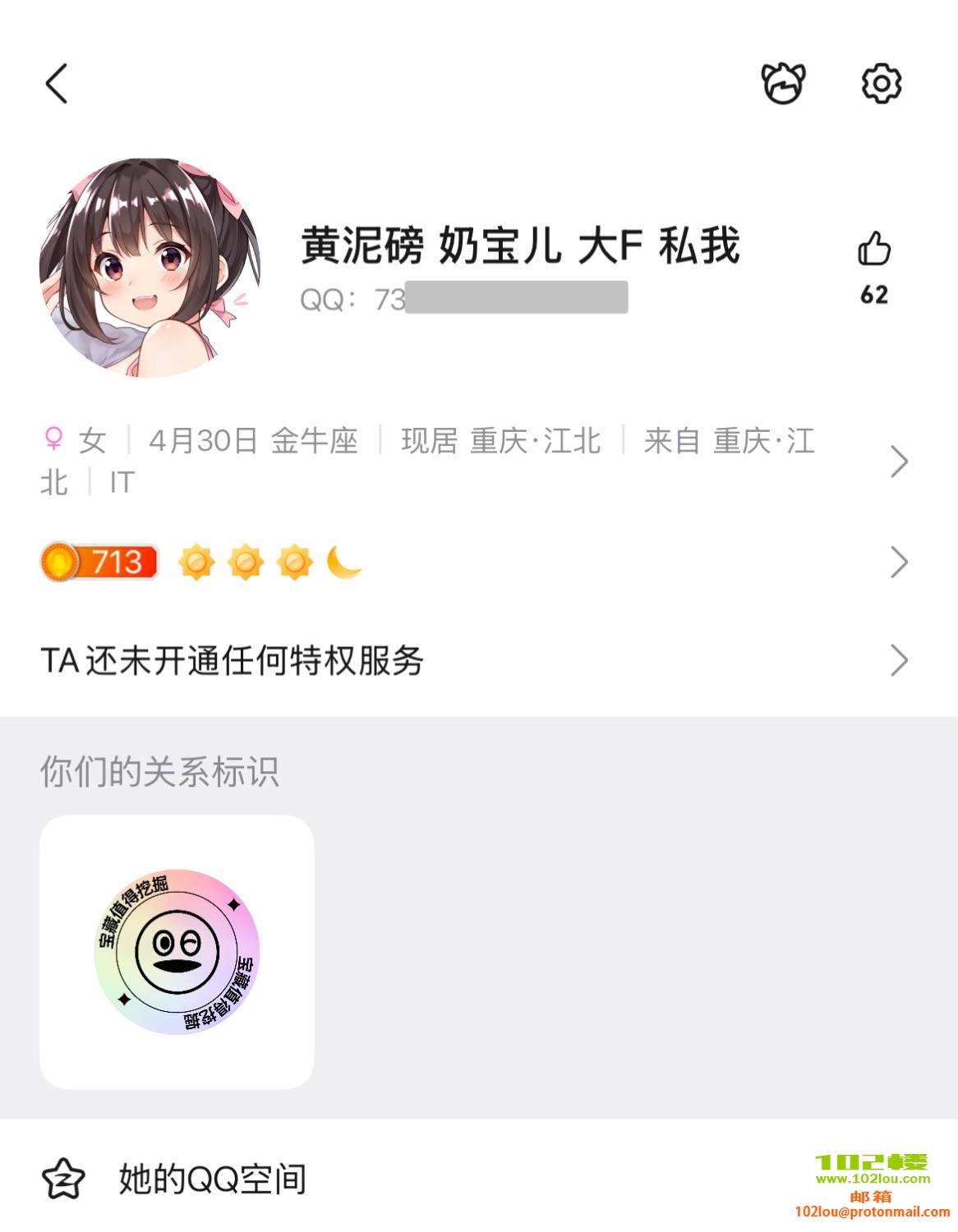Like this profile with the thumbs-up
The width and height of the screenshot is (958, 1232).
click(874, 249)
